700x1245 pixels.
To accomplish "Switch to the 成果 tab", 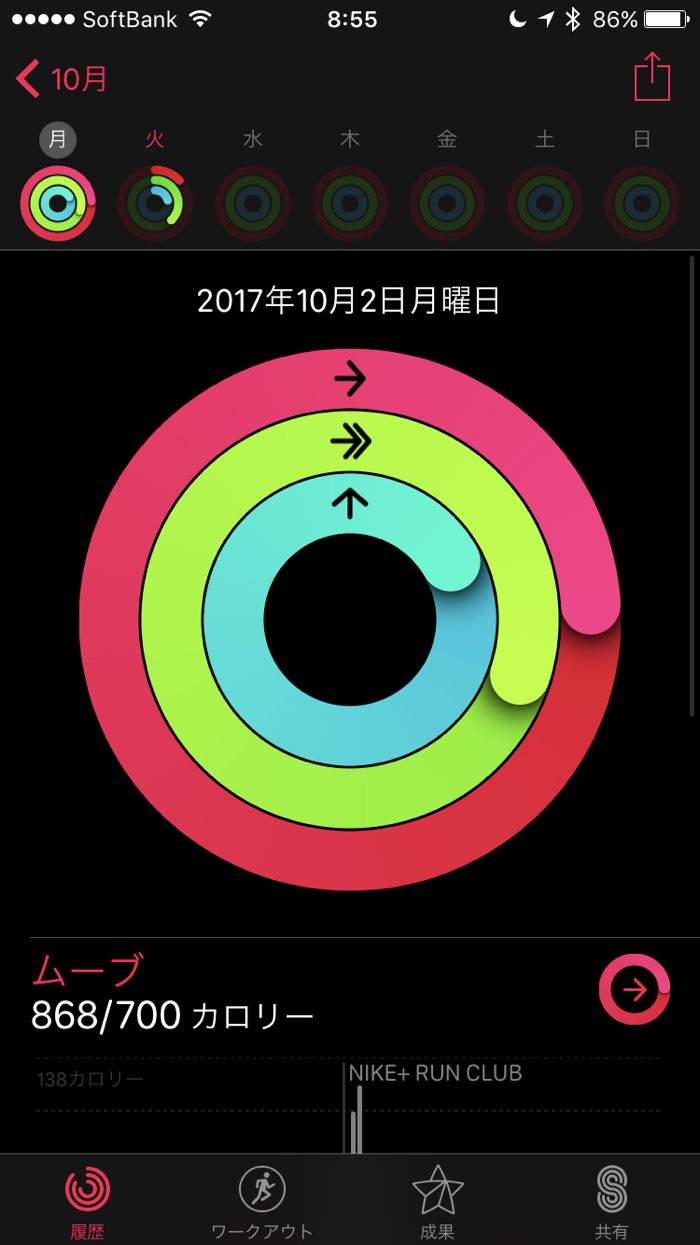I will coord(437,1200).
